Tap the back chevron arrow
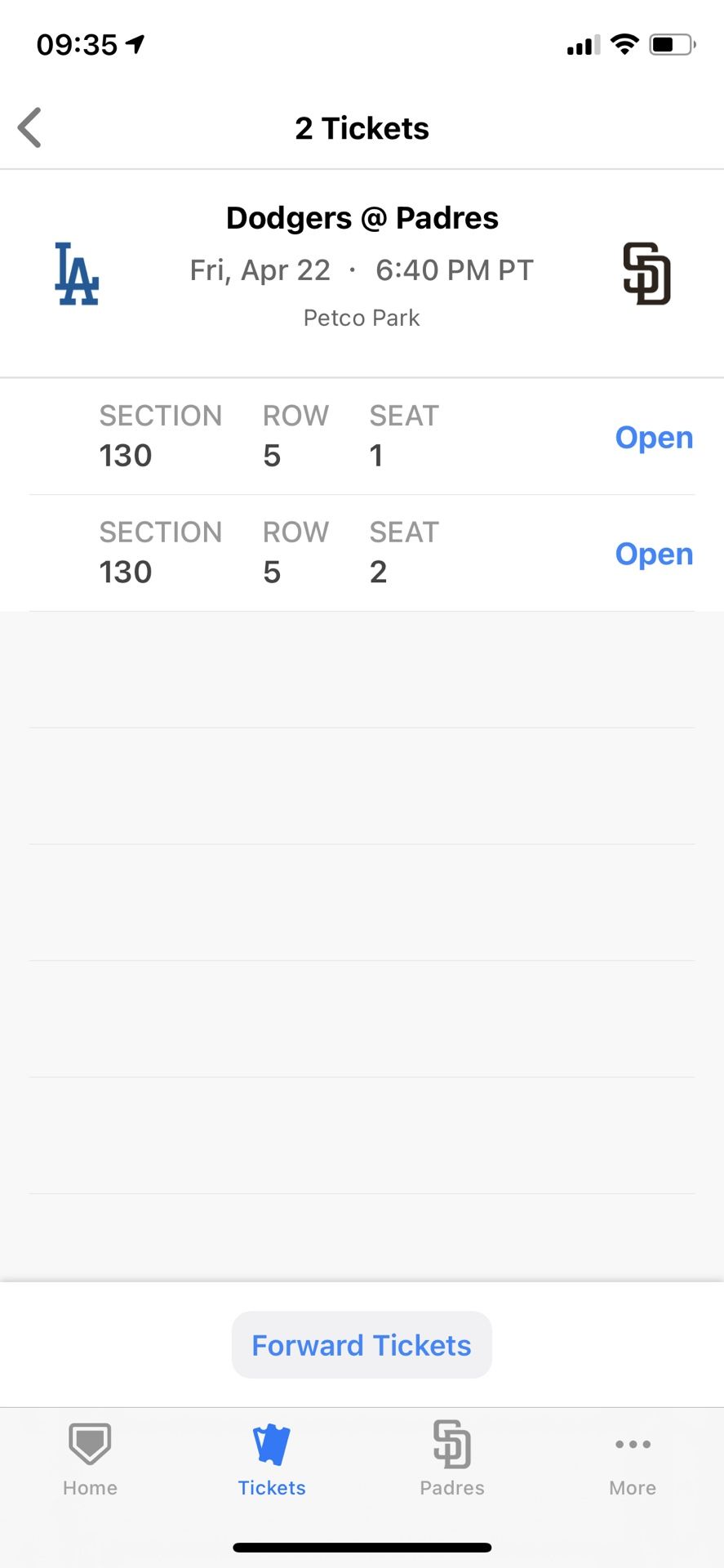Image resolution: width=724 pixels, height=1568 pixels. (29, 127)
